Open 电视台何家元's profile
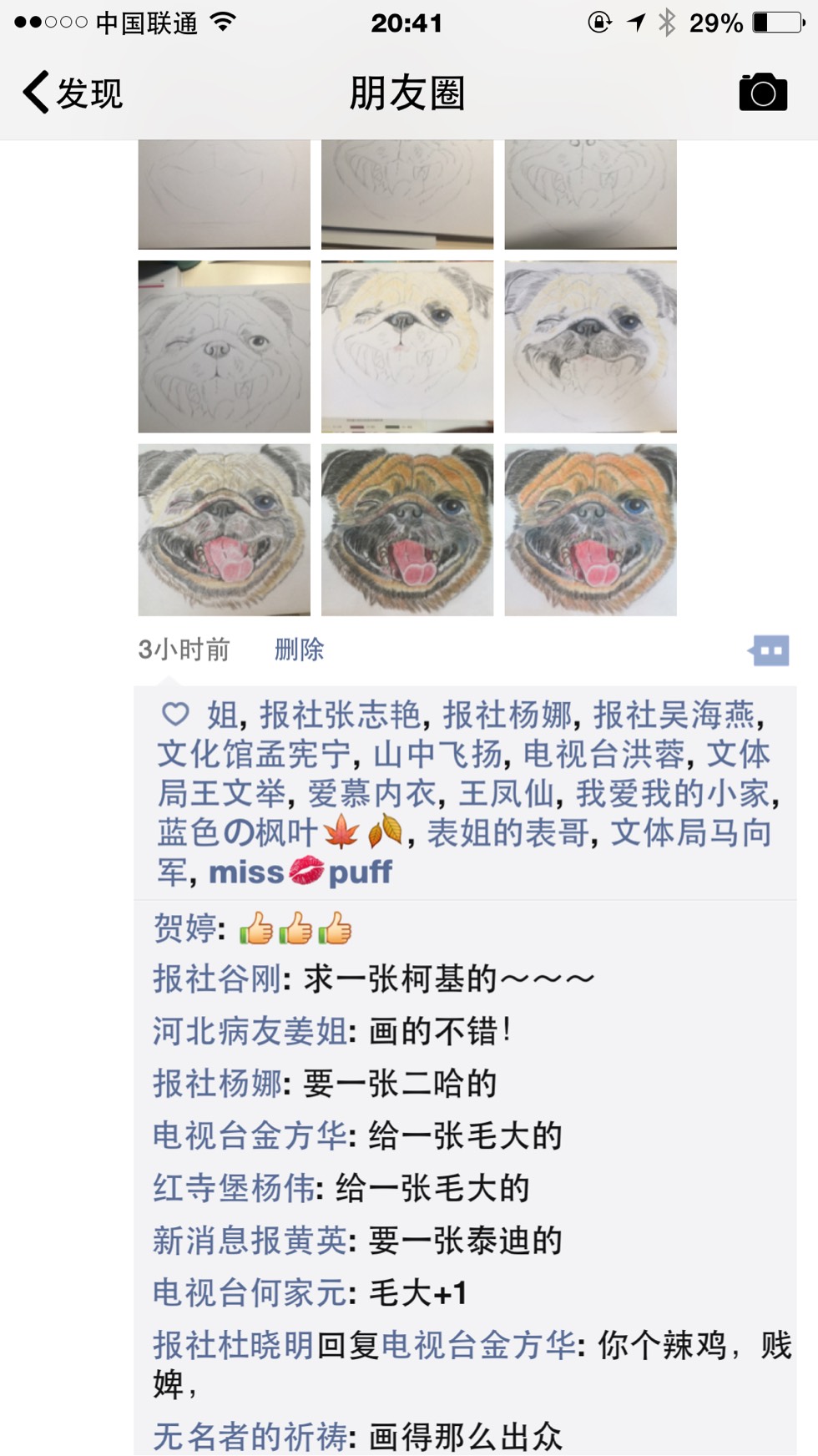 (250, 1293)
